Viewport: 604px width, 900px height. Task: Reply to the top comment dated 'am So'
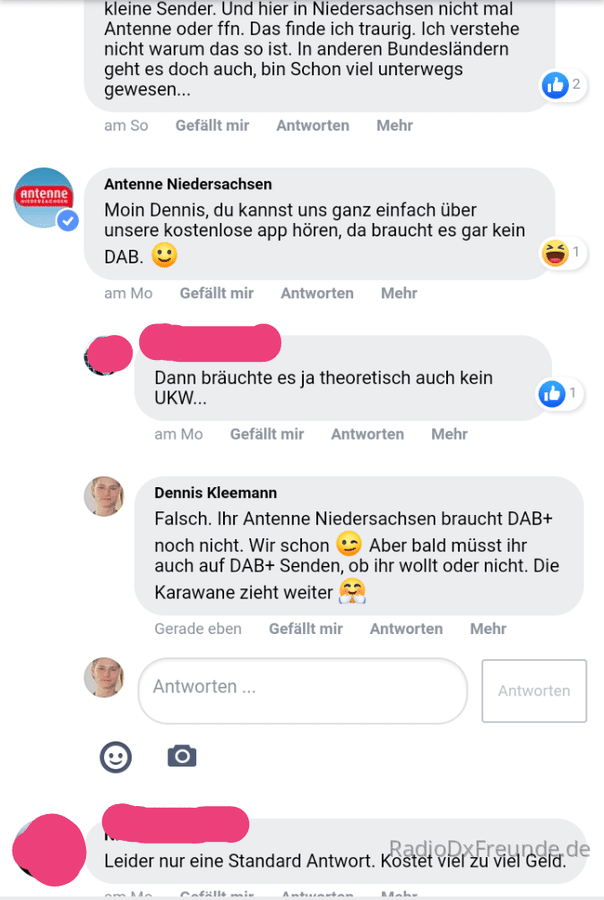pyautogui.click(x=313, y=126)
